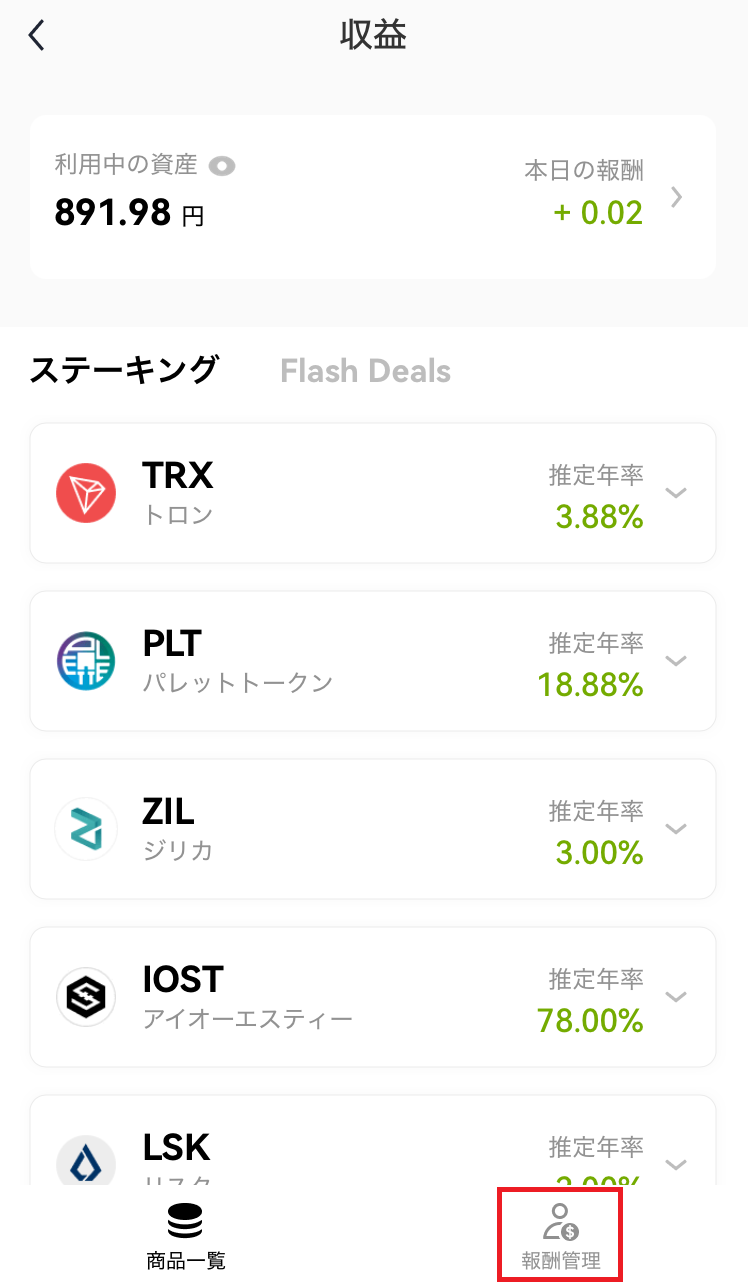
Task: Expand the IOST 78.00% rate details
Action: tap(677, 996)
